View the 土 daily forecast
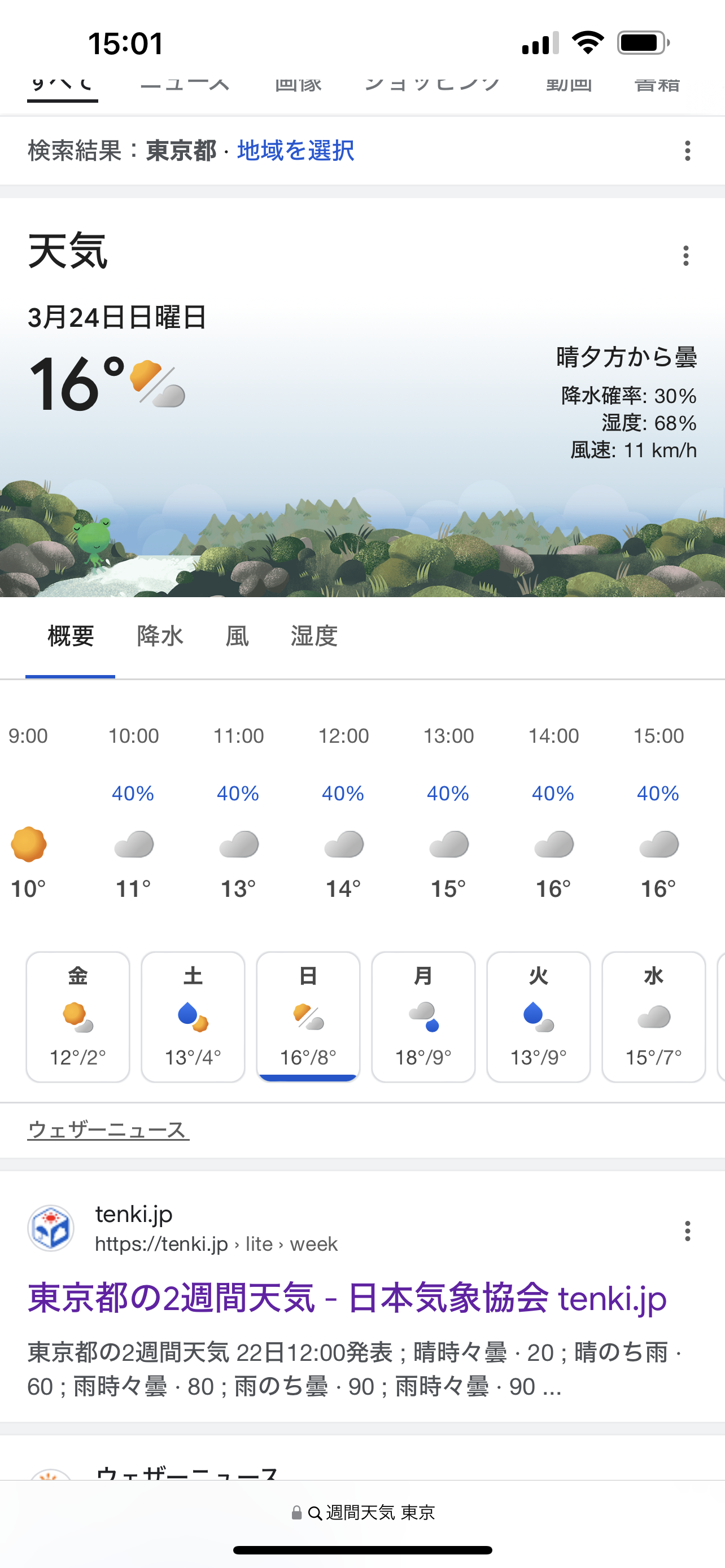Image resolution: width=725 pixels, height=1568 pixels. tap(193, 1017)
